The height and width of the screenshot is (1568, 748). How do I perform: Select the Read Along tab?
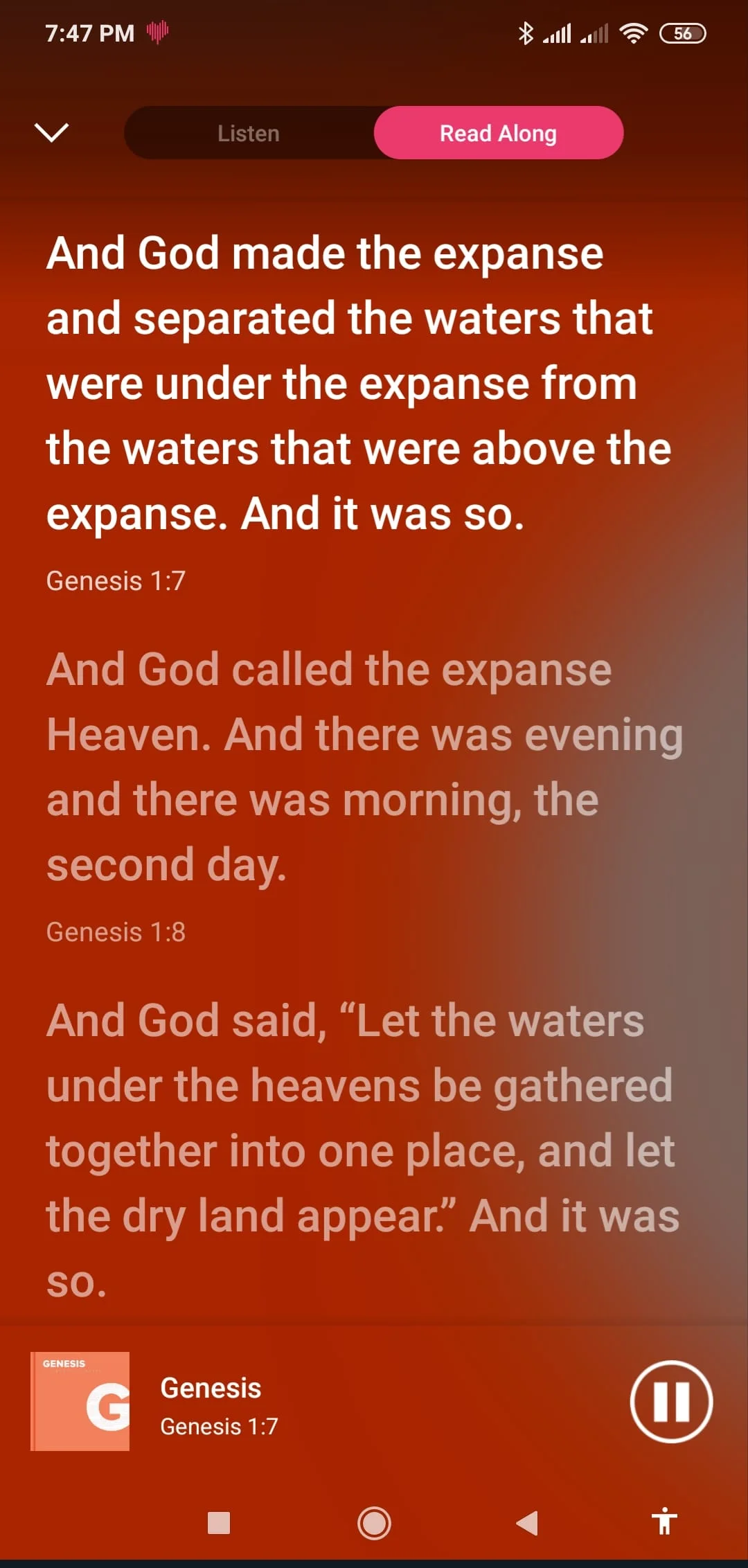[498, 133]
